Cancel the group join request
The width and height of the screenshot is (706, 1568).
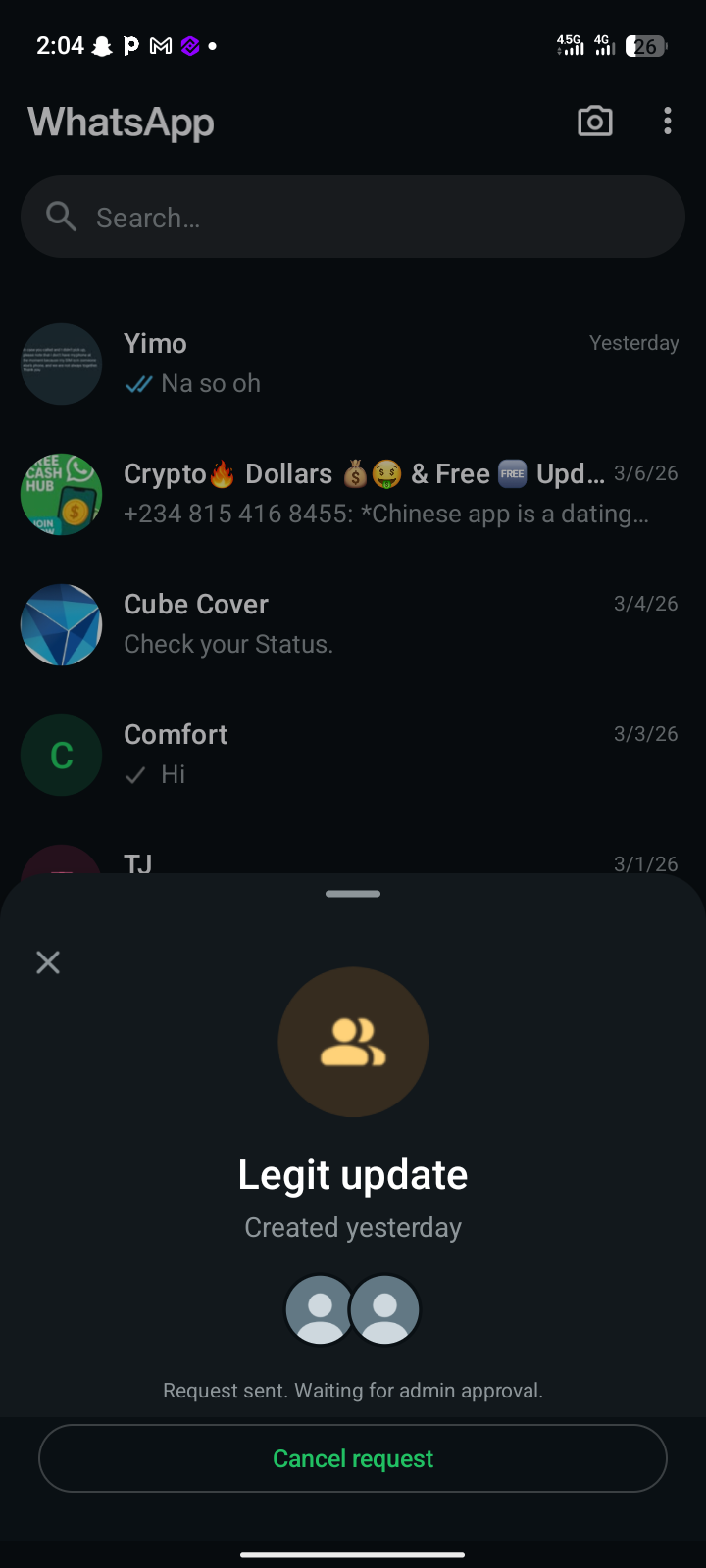353,1458
